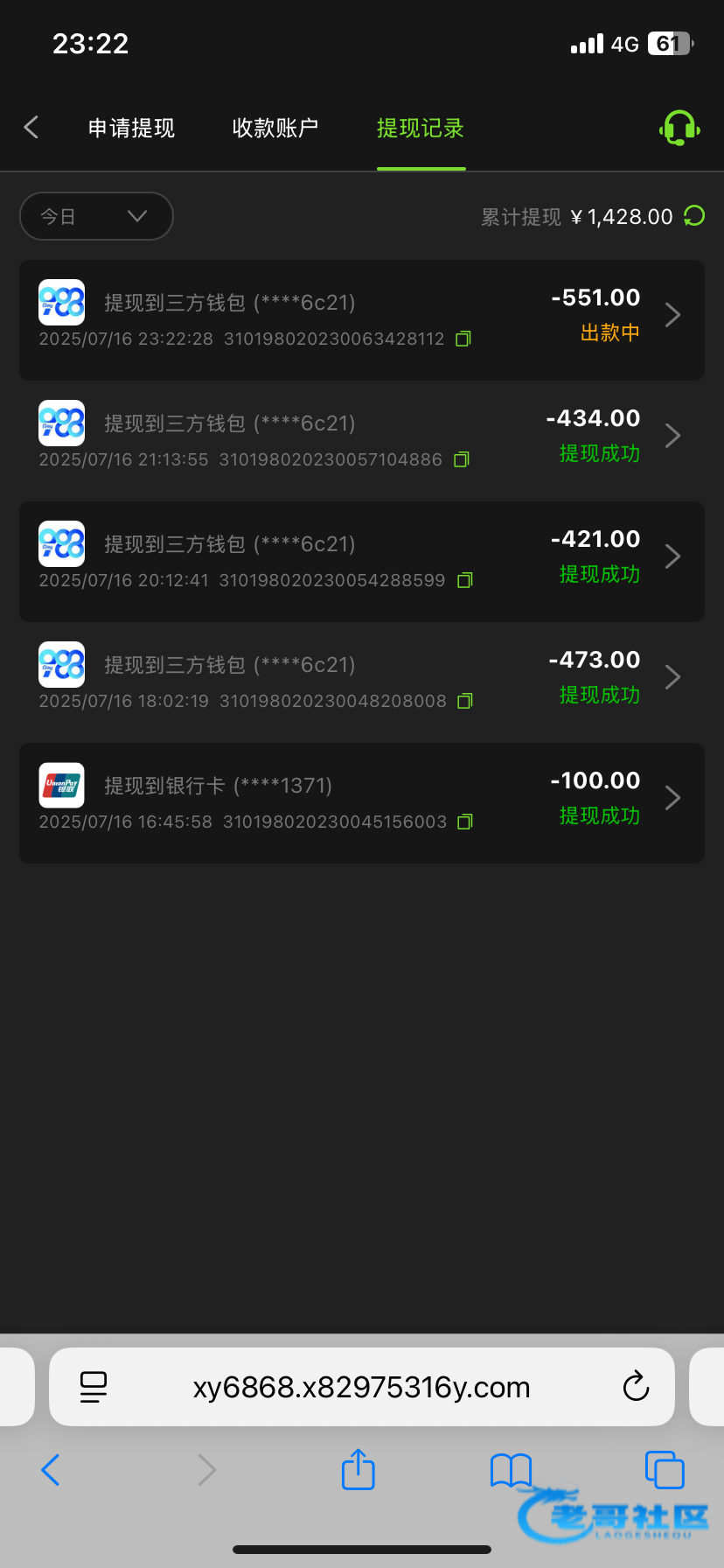Open the -421.00 withdrawal record
Image resolution: width=724 pixels, height=1568 pixels.
pyautogui.click(x=362, y=561)
